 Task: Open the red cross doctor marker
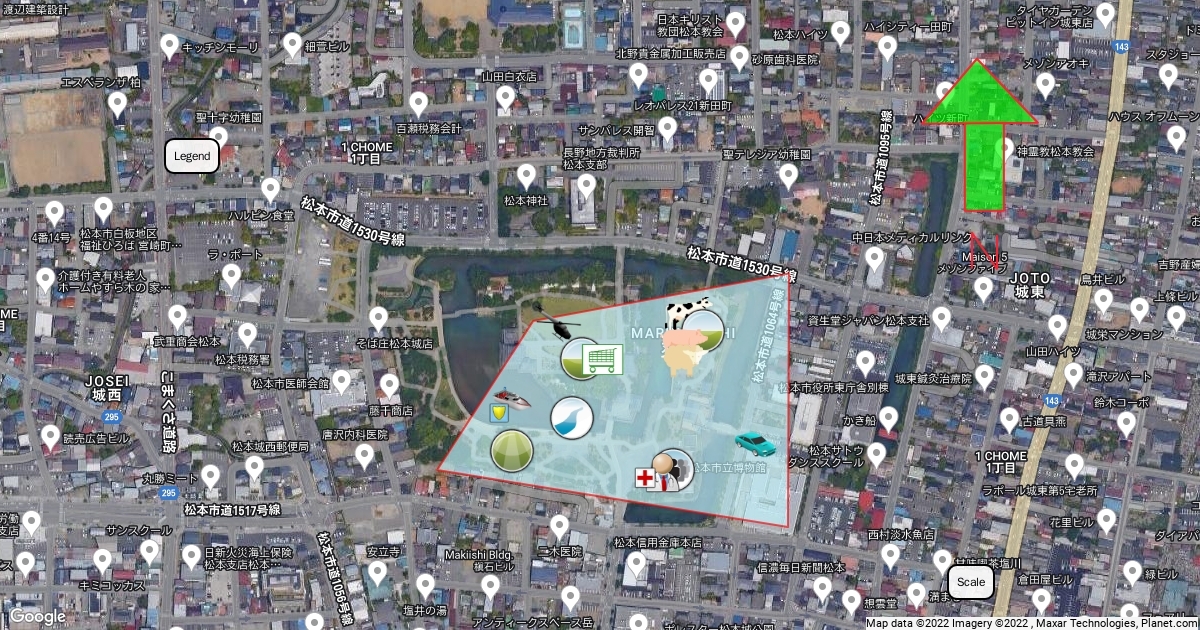point(664,470)
